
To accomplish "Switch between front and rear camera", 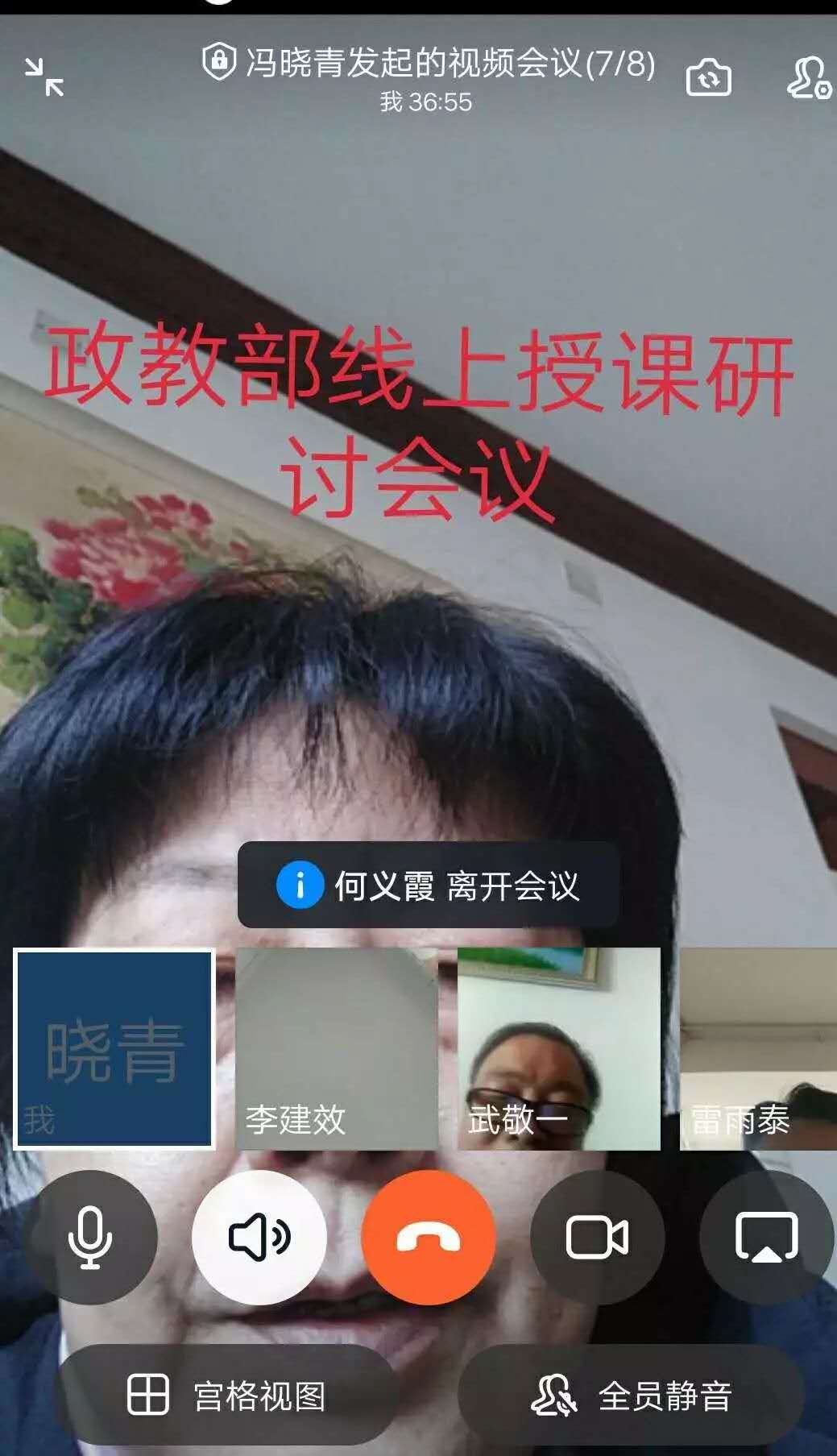I will pos(708,78).
